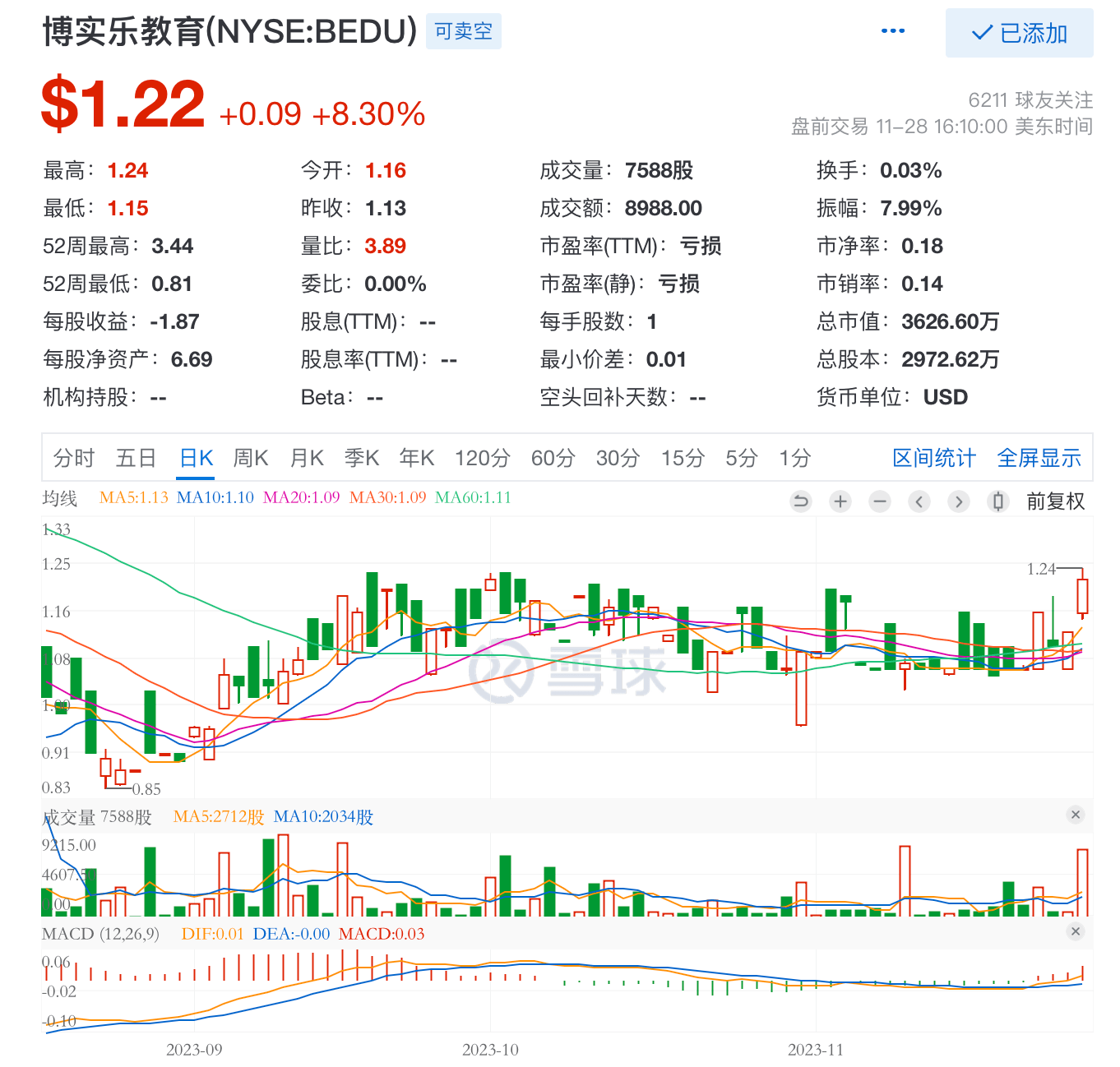Show the 60分 chart

[x=553, y=458]
